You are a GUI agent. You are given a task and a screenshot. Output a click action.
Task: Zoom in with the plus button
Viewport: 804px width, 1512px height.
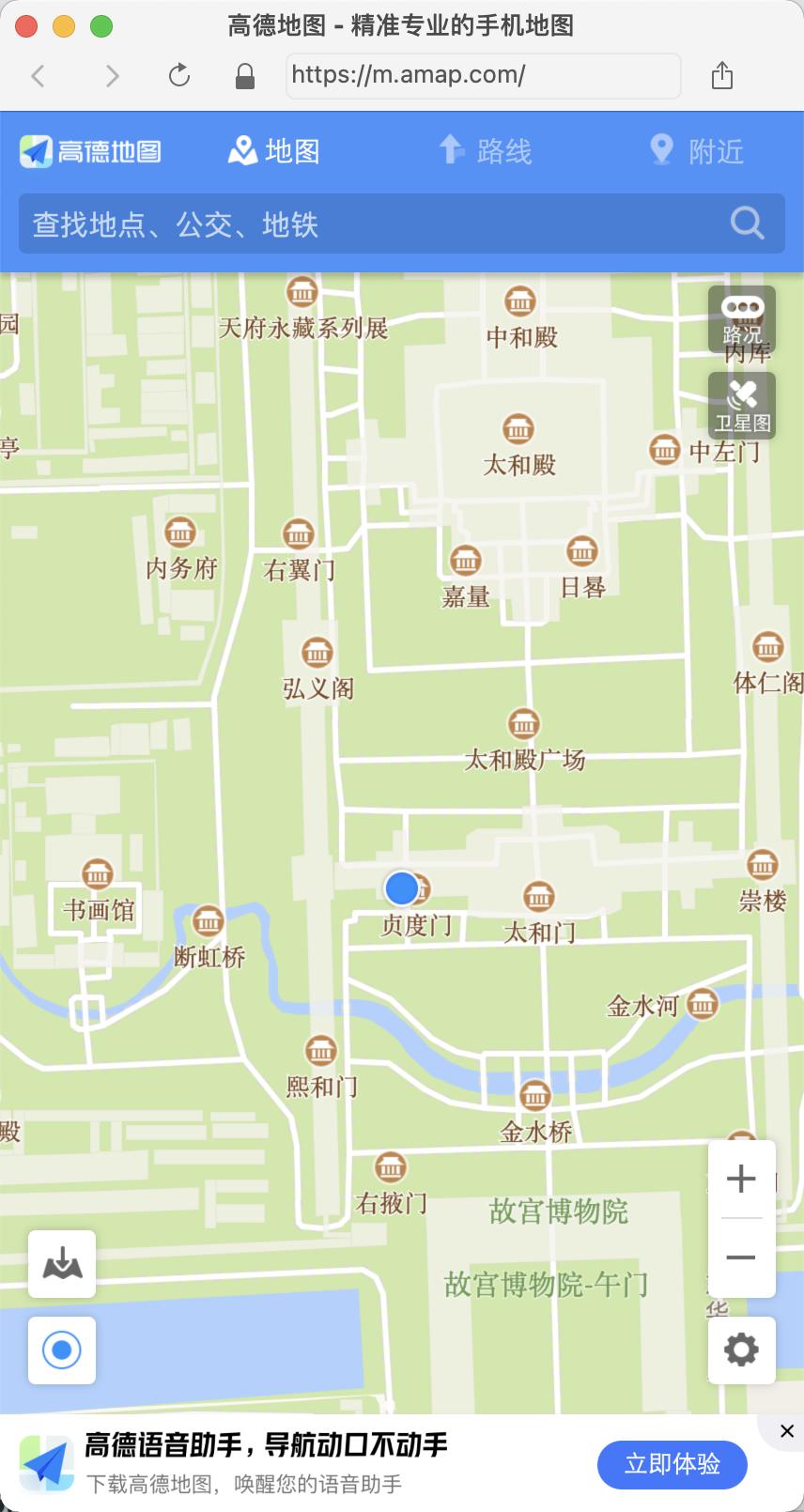pyautogui.click(x=741, y=1179)
